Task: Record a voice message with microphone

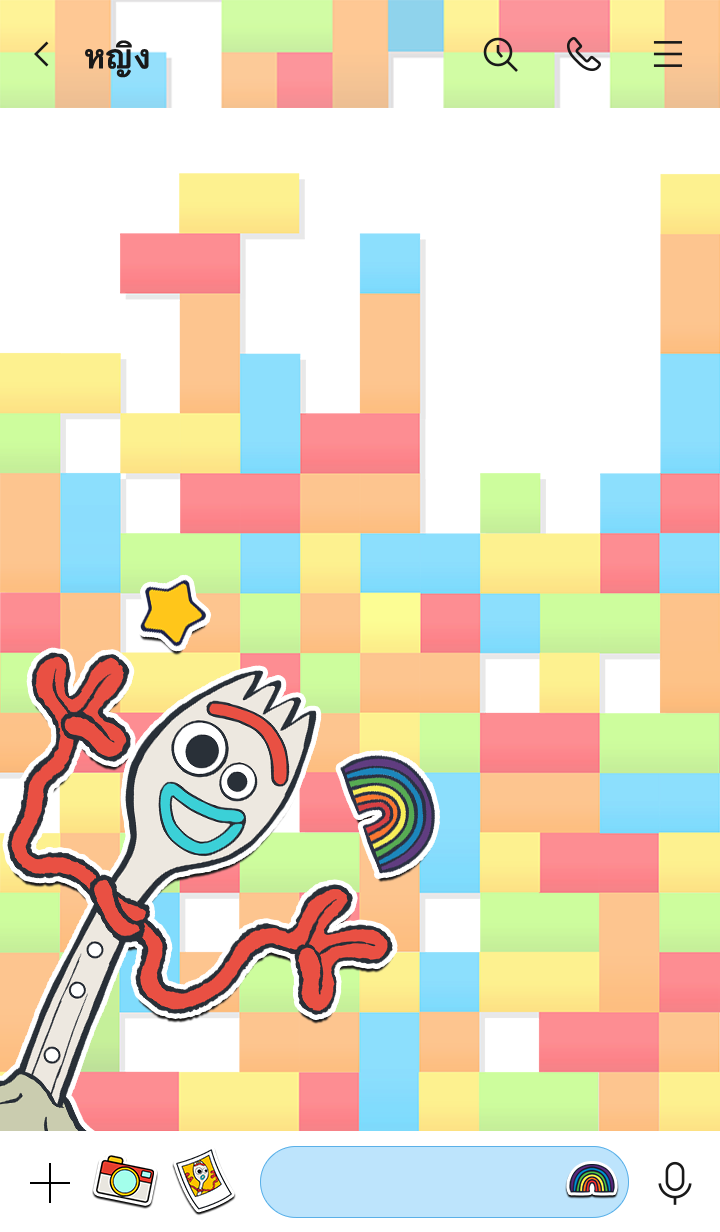Action: [x=675, y=1183]
